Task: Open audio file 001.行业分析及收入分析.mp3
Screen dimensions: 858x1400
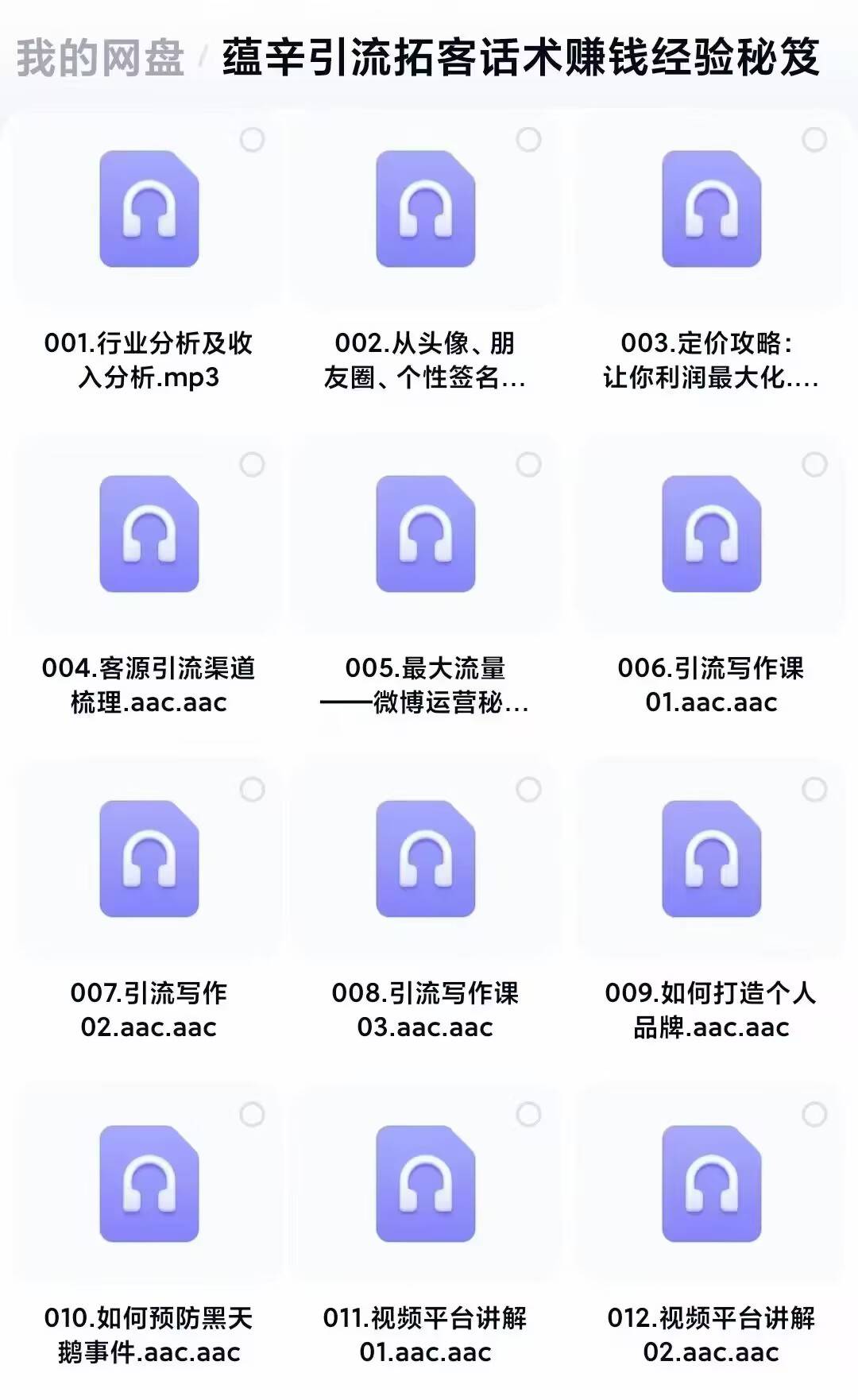Action: [149, 210]
